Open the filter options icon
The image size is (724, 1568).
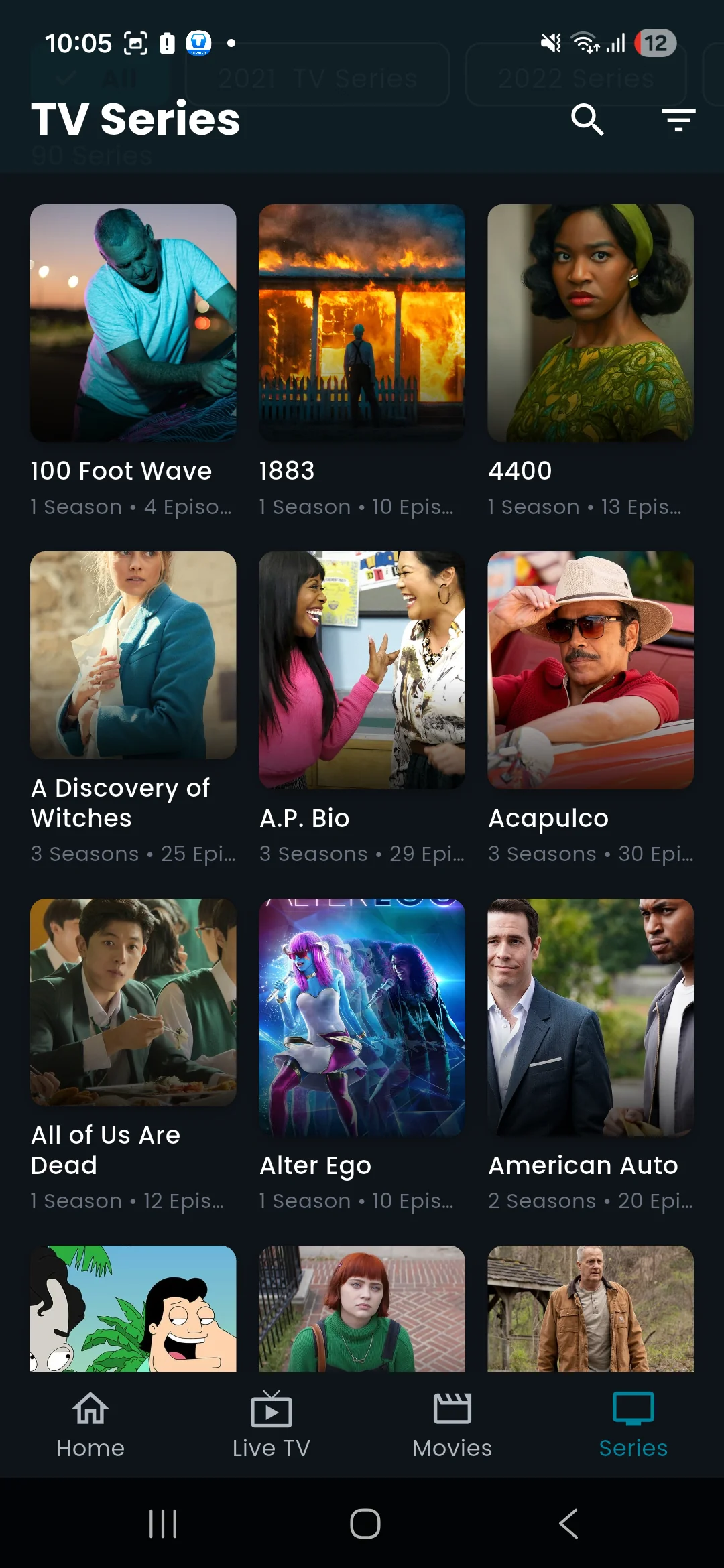[678, 121]
